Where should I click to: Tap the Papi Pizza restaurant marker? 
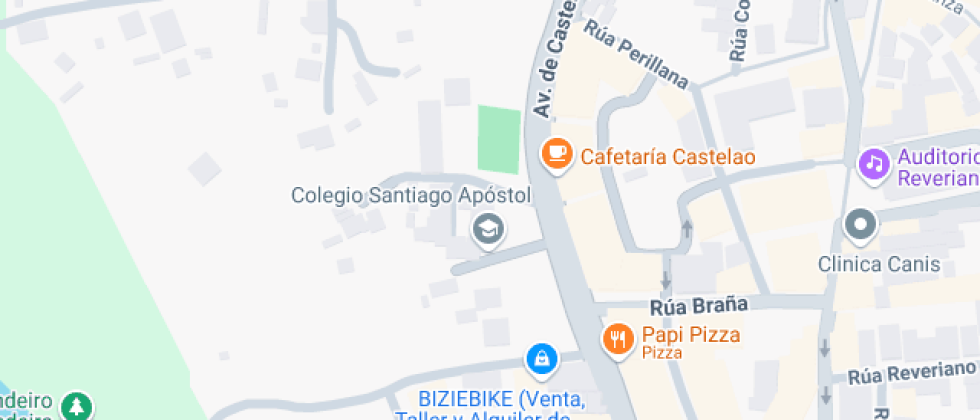[619, 338]
